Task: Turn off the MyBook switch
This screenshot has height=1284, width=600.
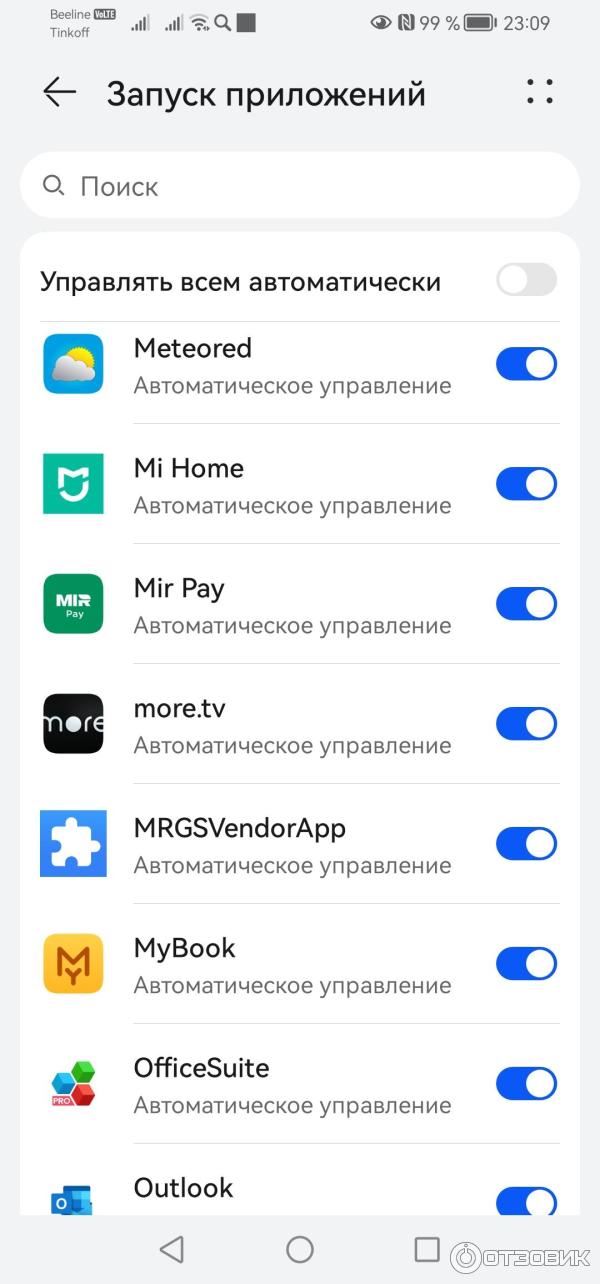Action: click(x=526, y=964)
